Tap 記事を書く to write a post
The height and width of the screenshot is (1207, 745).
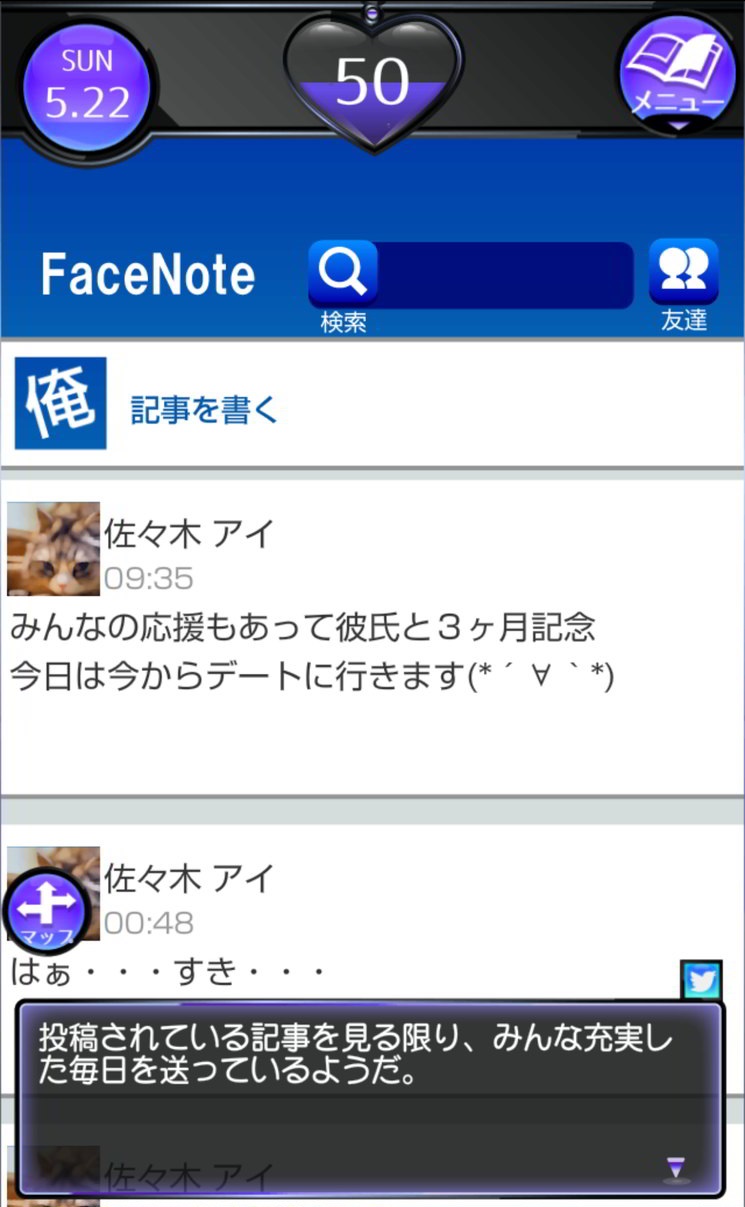(x=204, y=409)
